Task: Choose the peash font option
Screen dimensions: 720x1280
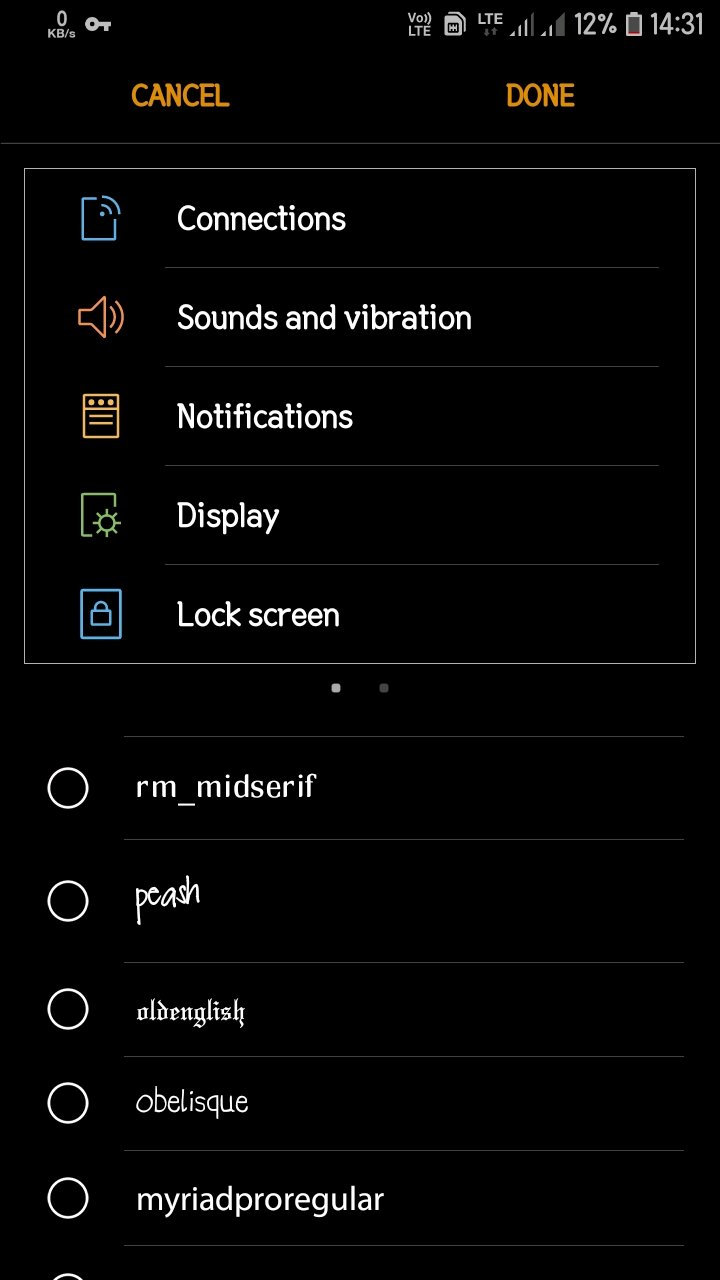Action: (x=68, y=901)
